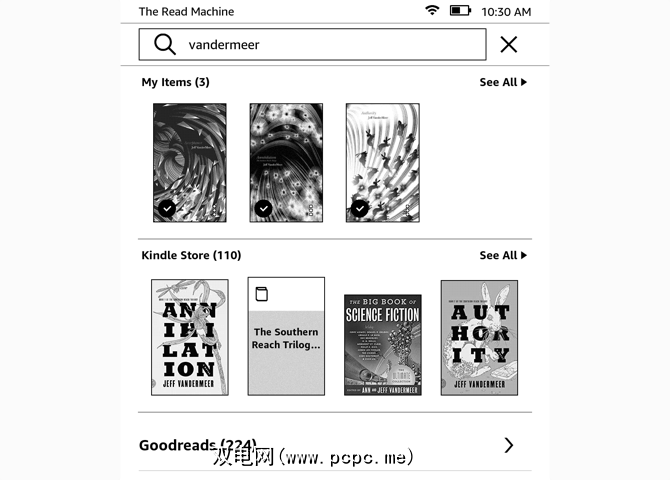Image resolution: width=670 pixels, height=480 pixels.
Task: Clear the search with the X button
Action: point(508,45)
